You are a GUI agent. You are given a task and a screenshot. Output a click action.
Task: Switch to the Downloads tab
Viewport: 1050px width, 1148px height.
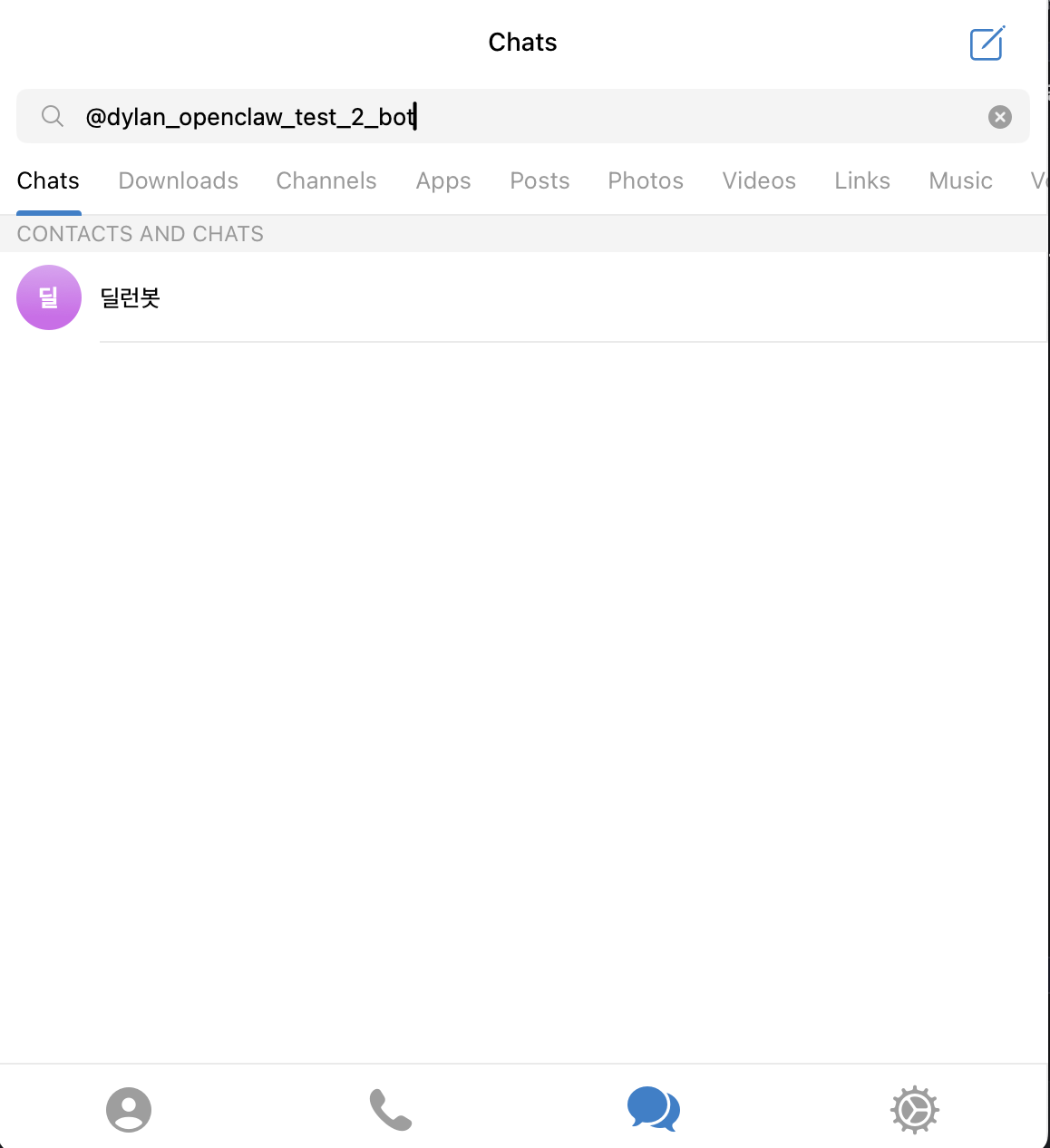pyautogui.click(x=179, y=180)
